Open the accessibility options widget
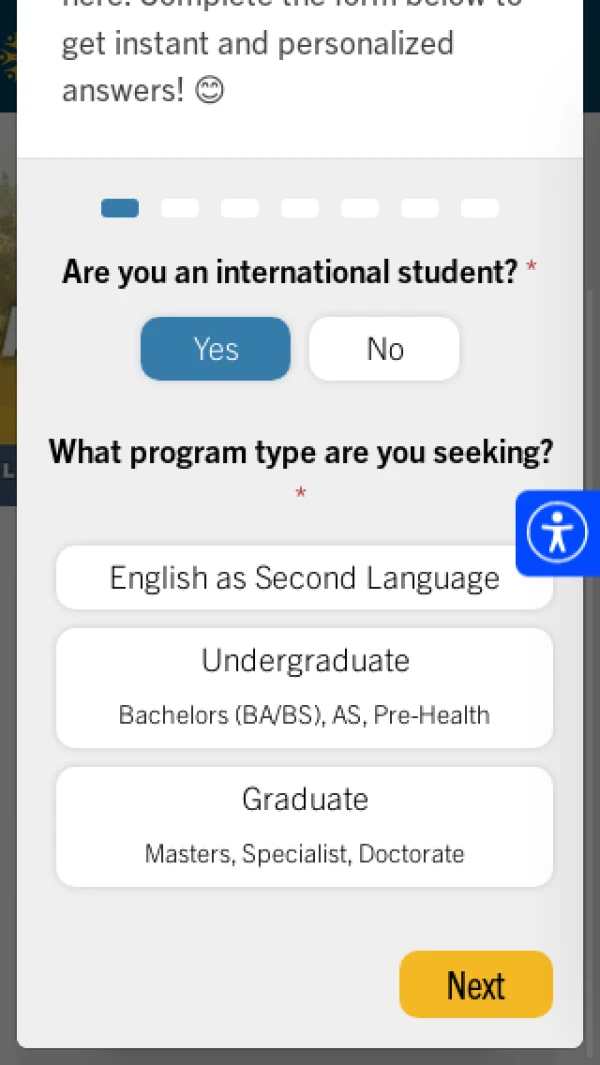This screenshot has height=1065, width=600. [x=558, y=532]
